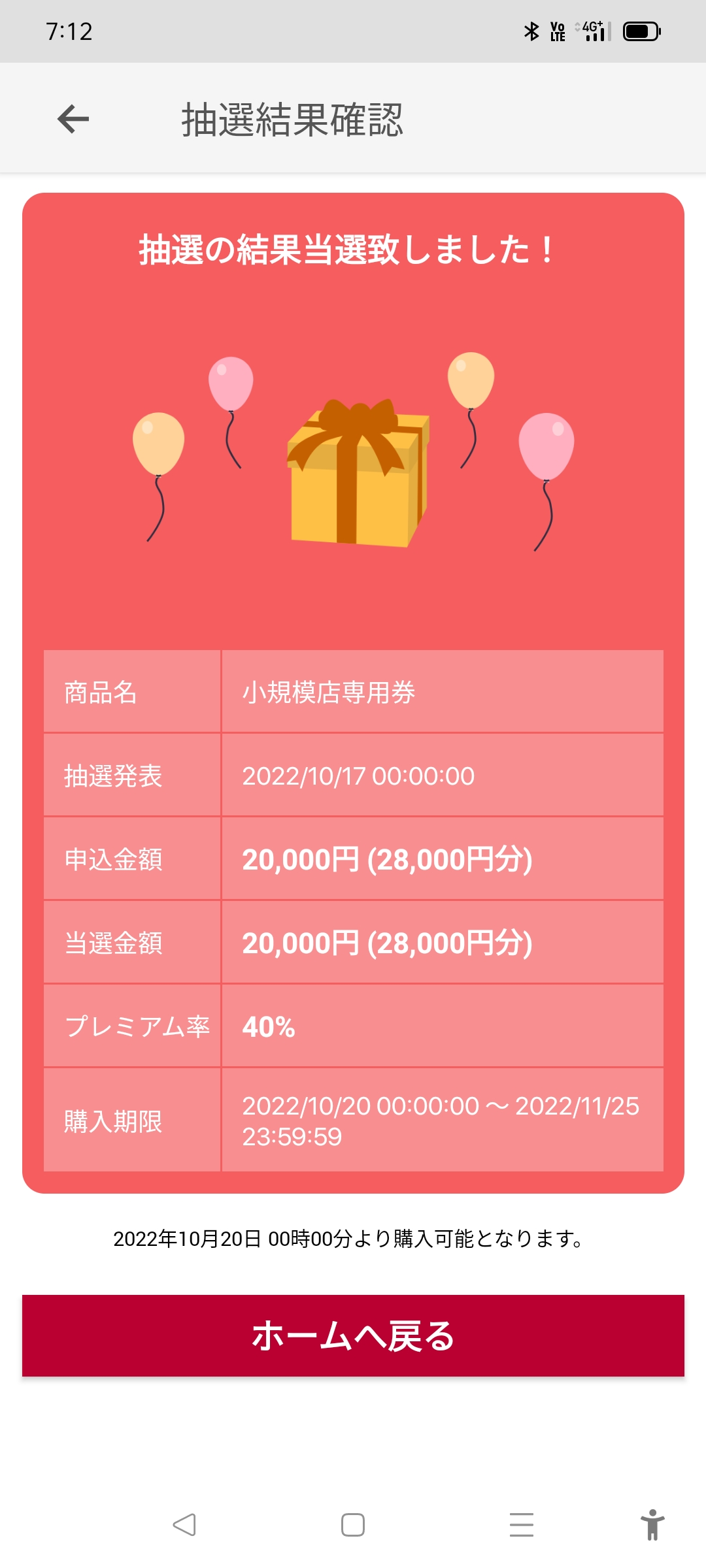Go back using the top-left arrow
The height and width of the screenshot is (1568, 706).
click(x=73, y=119)
